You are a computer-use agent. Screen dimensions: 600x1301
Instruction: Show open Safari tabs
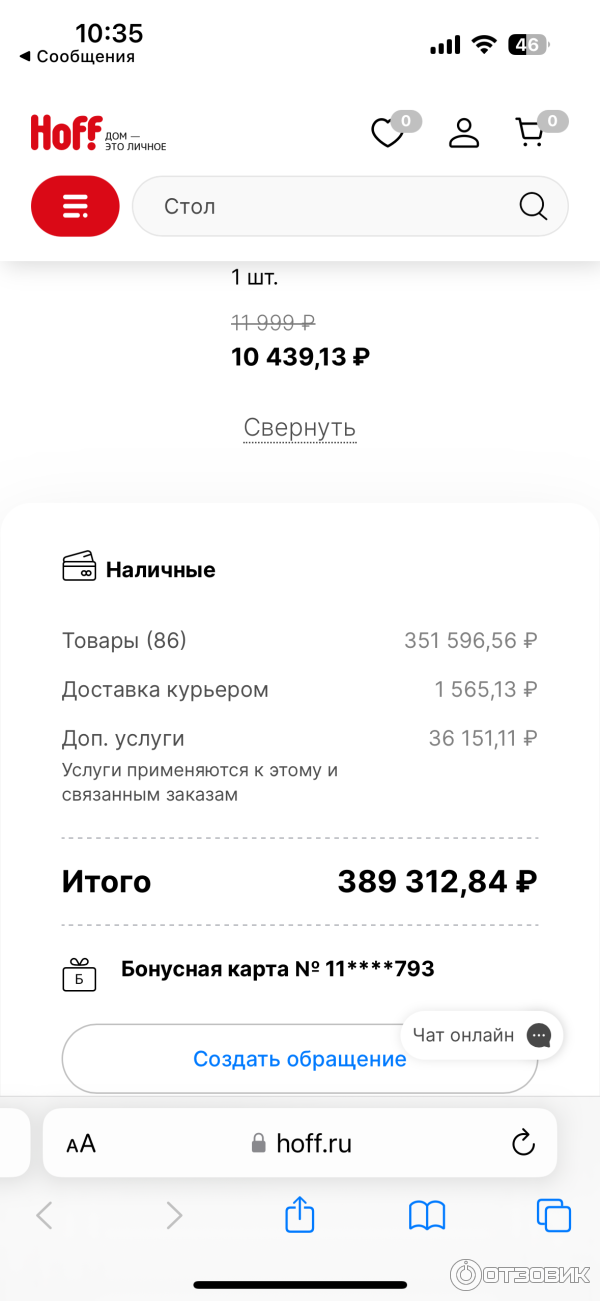(x=553, y=1215)
